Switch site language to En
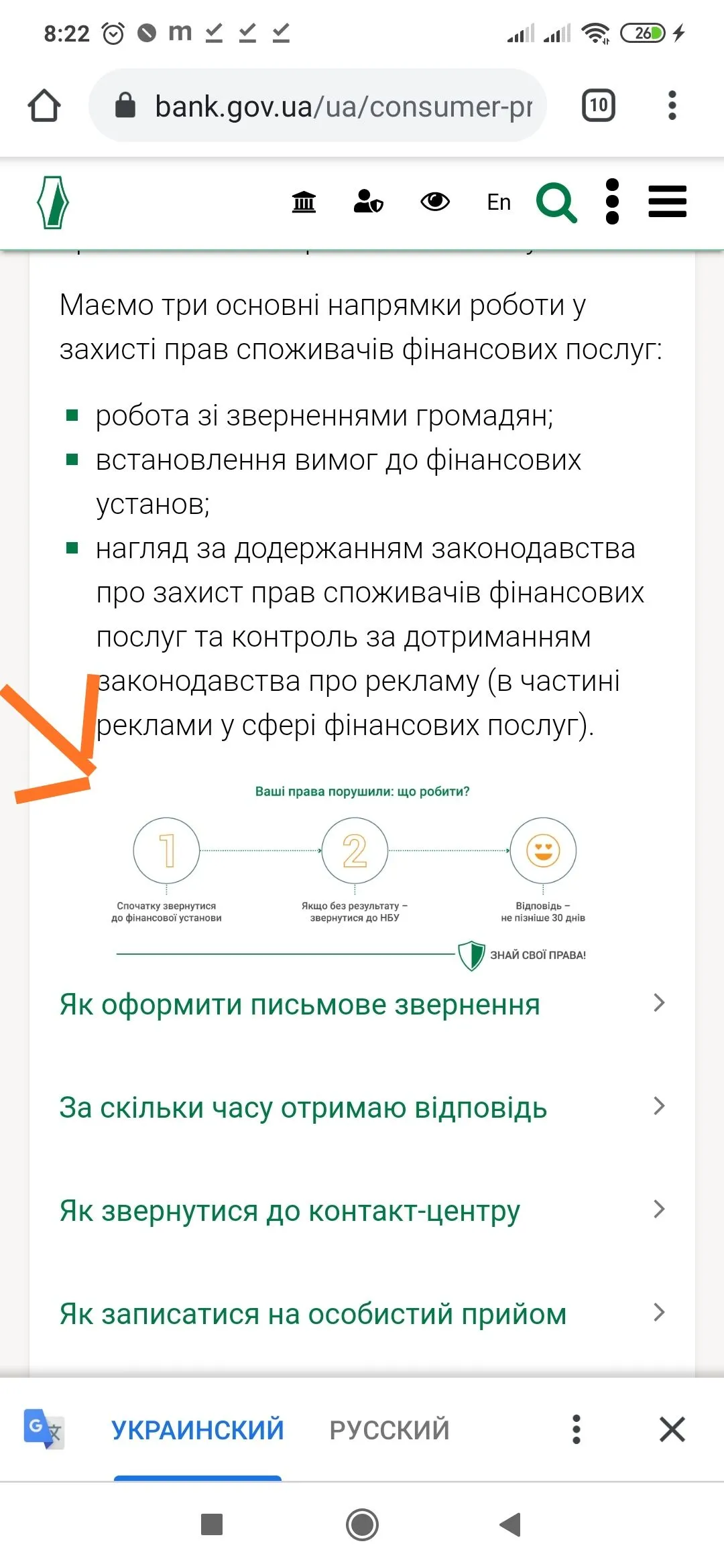Screen dimensions: 724x1568 [x=499, y=202]
